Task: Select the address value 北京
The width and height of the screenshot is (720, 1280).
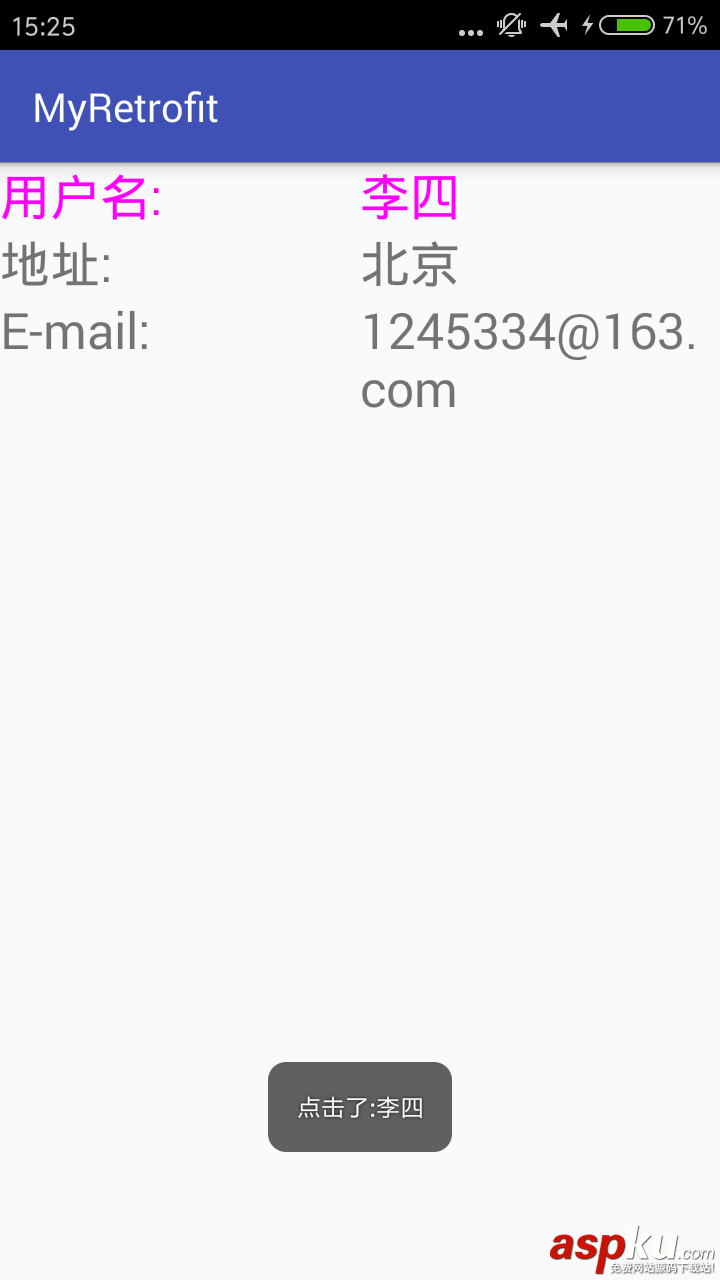Action: click(408, 265)
